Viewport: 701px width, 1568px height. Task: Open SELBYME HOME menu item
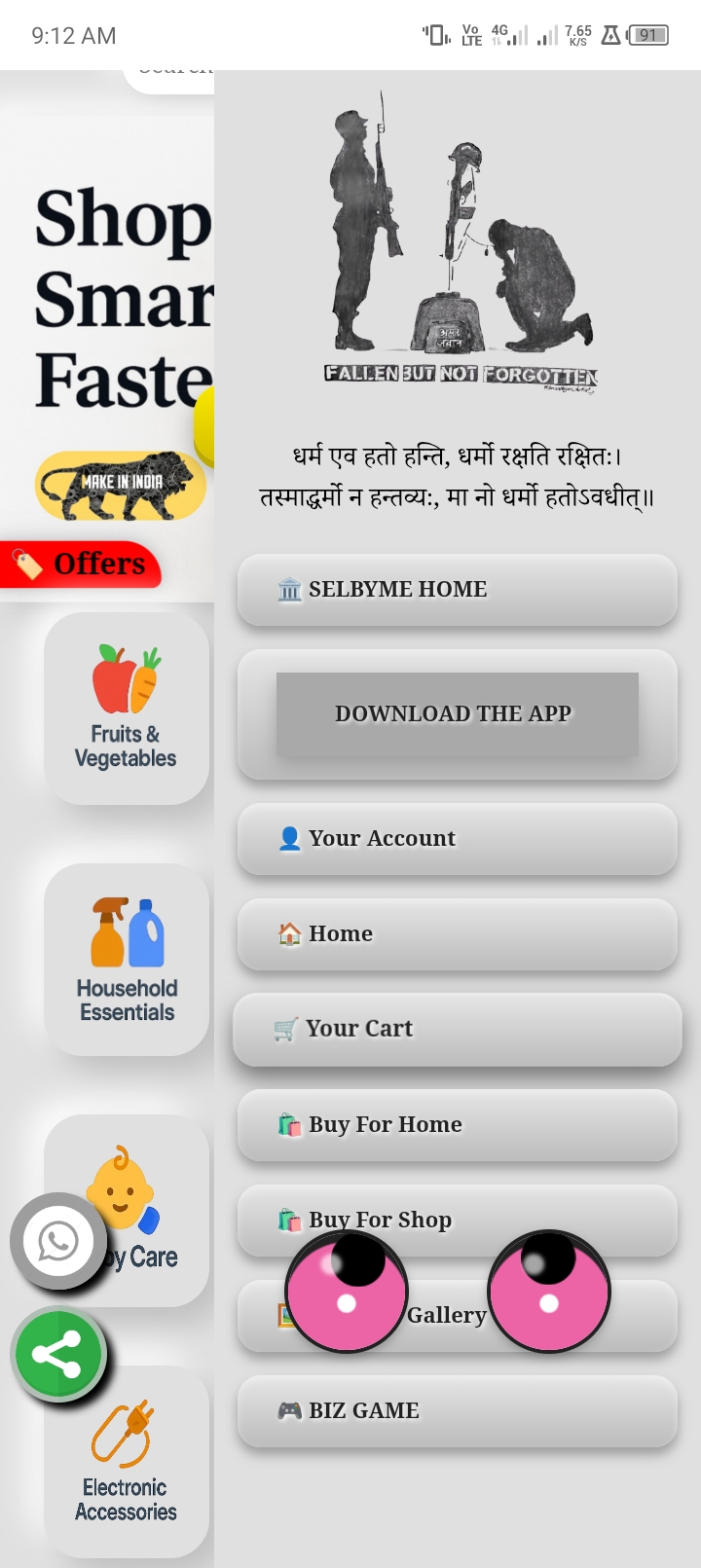(457, 590)
